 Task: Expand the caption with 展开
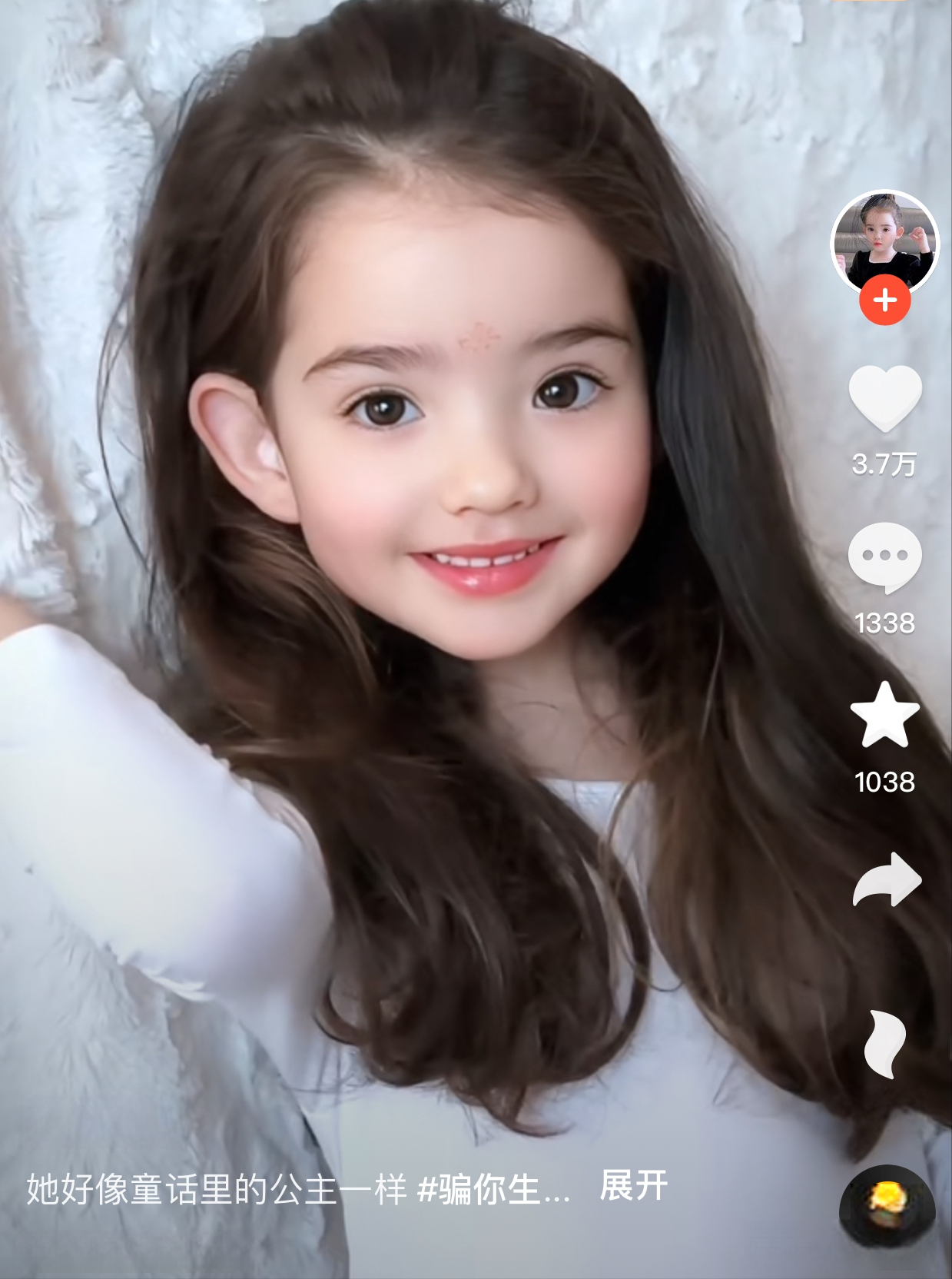click(x=633, y=1186)
